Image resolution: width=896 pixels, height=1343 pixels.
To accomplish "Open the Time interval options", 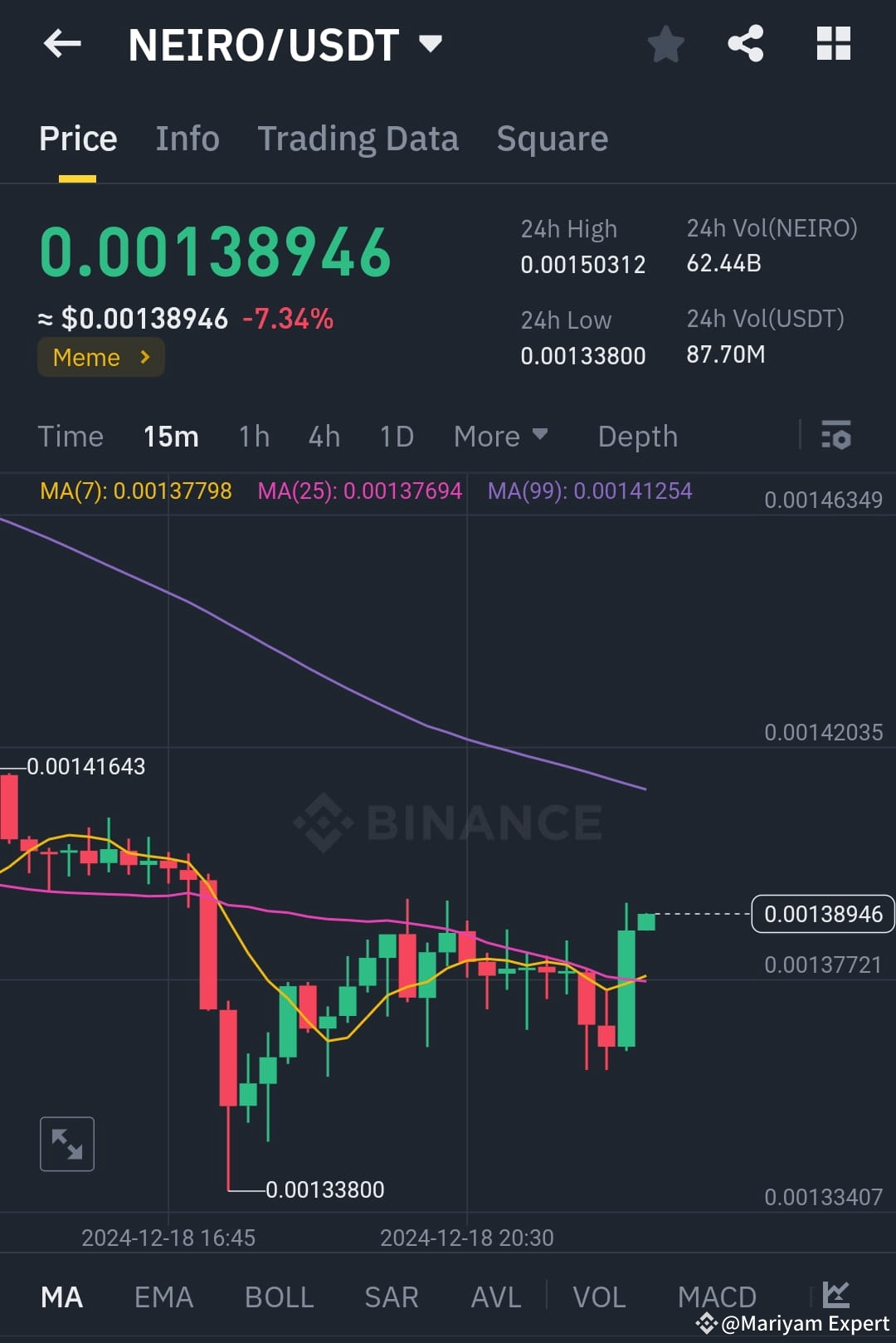I will (x=71, y=435).
